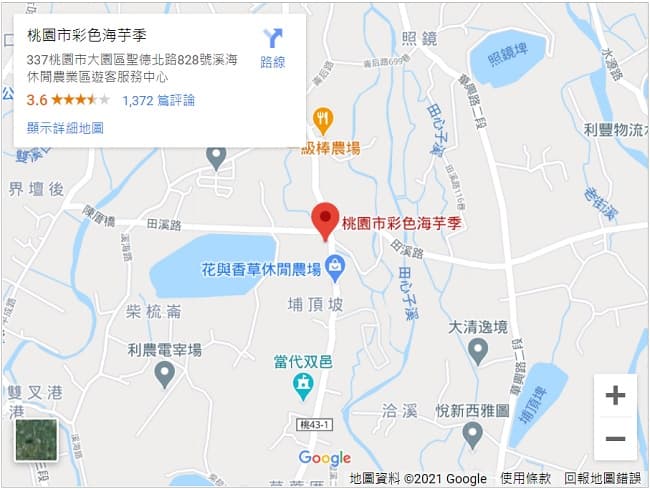Zoom in on the map

tap(615, 395)
